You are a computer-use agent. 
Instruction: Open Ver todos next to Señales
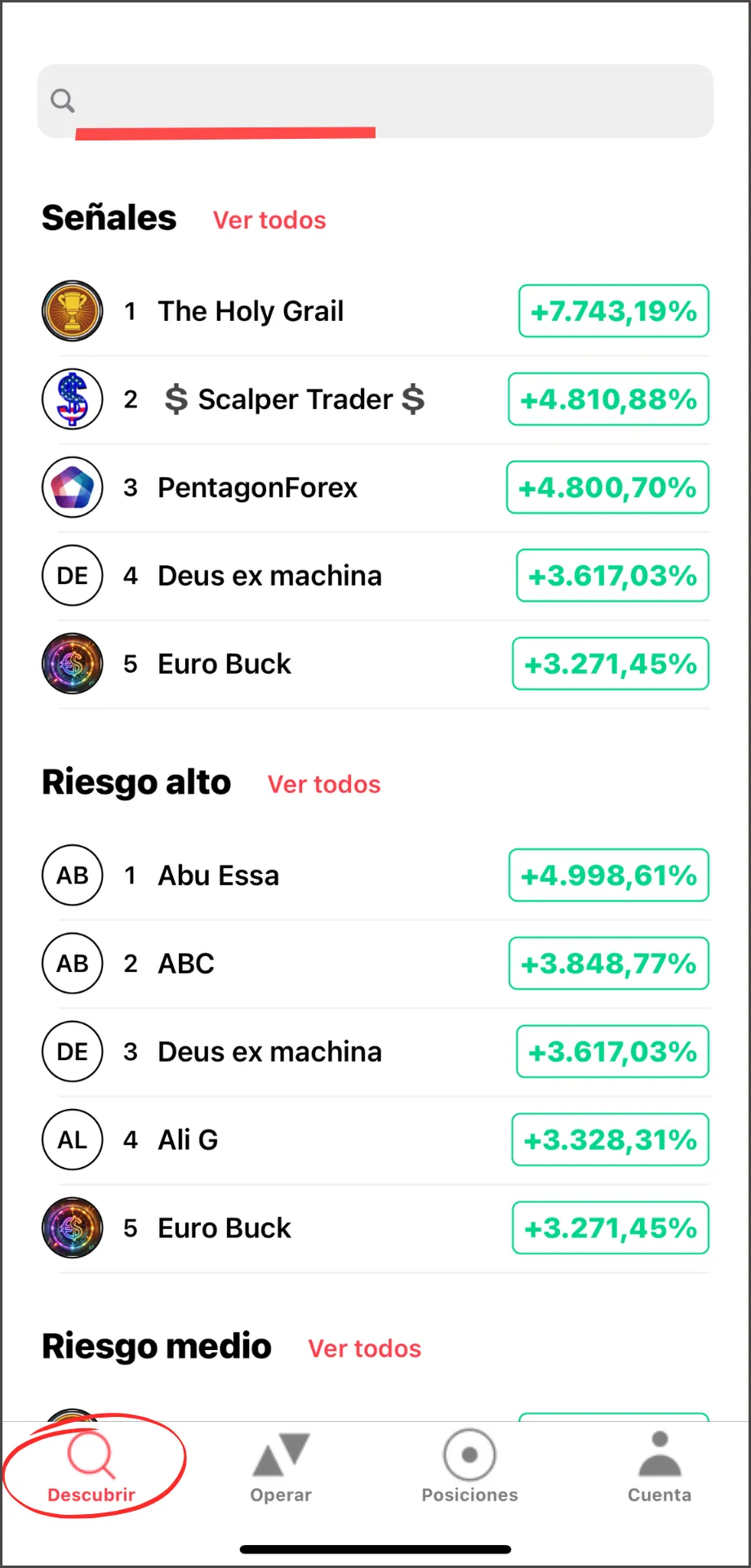pyautogui.click(x=269, y=220)
